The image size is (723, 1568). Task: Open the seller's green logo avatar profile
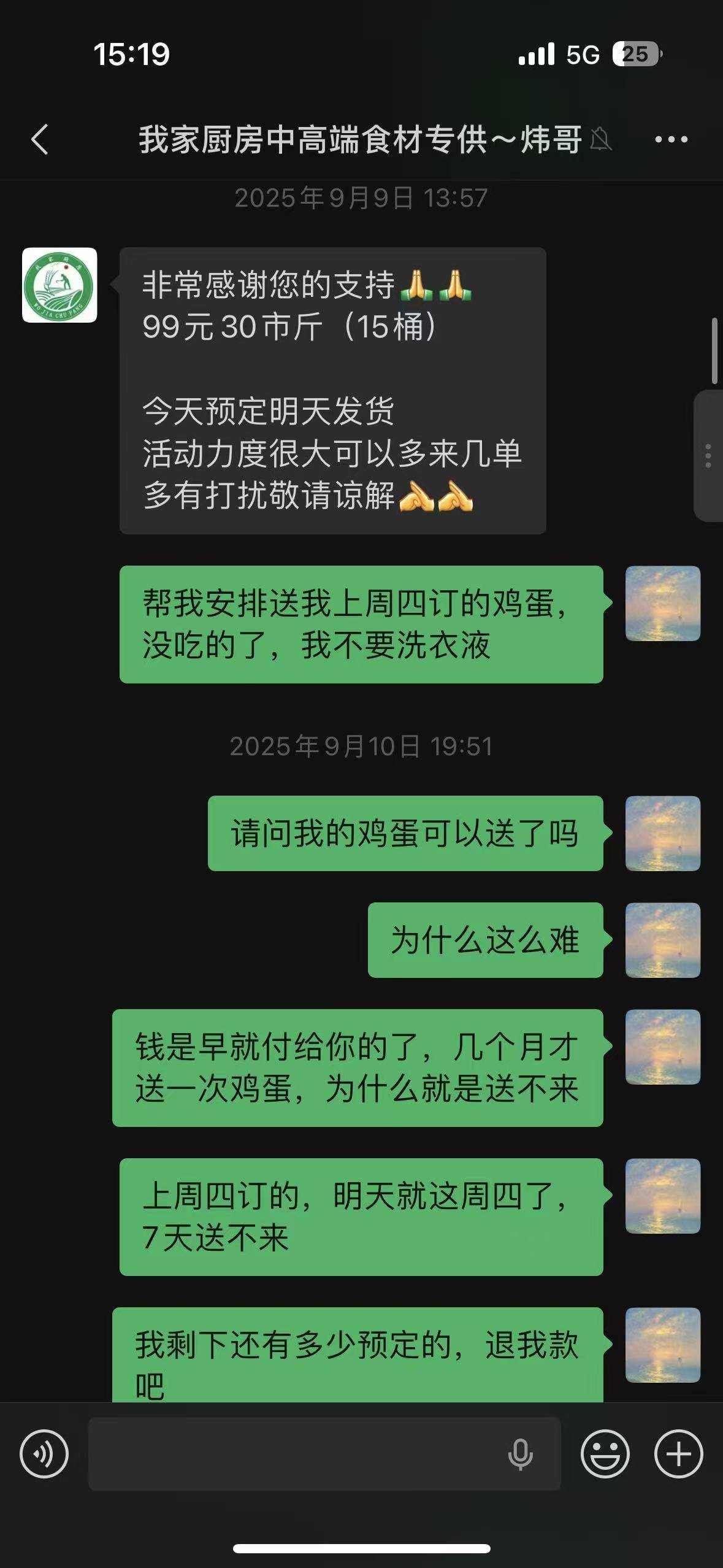click(x=59, y=285)
